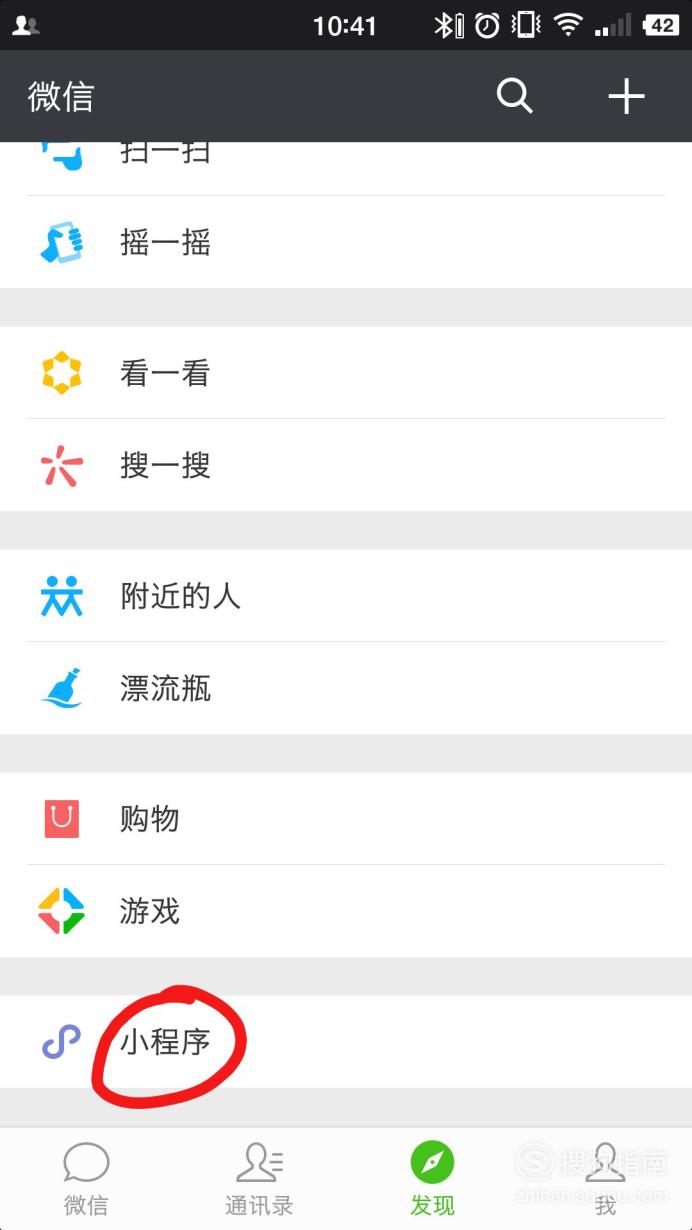Switch to the 微信 chats tab
692x1230 pixels.
coord(86,1180)
